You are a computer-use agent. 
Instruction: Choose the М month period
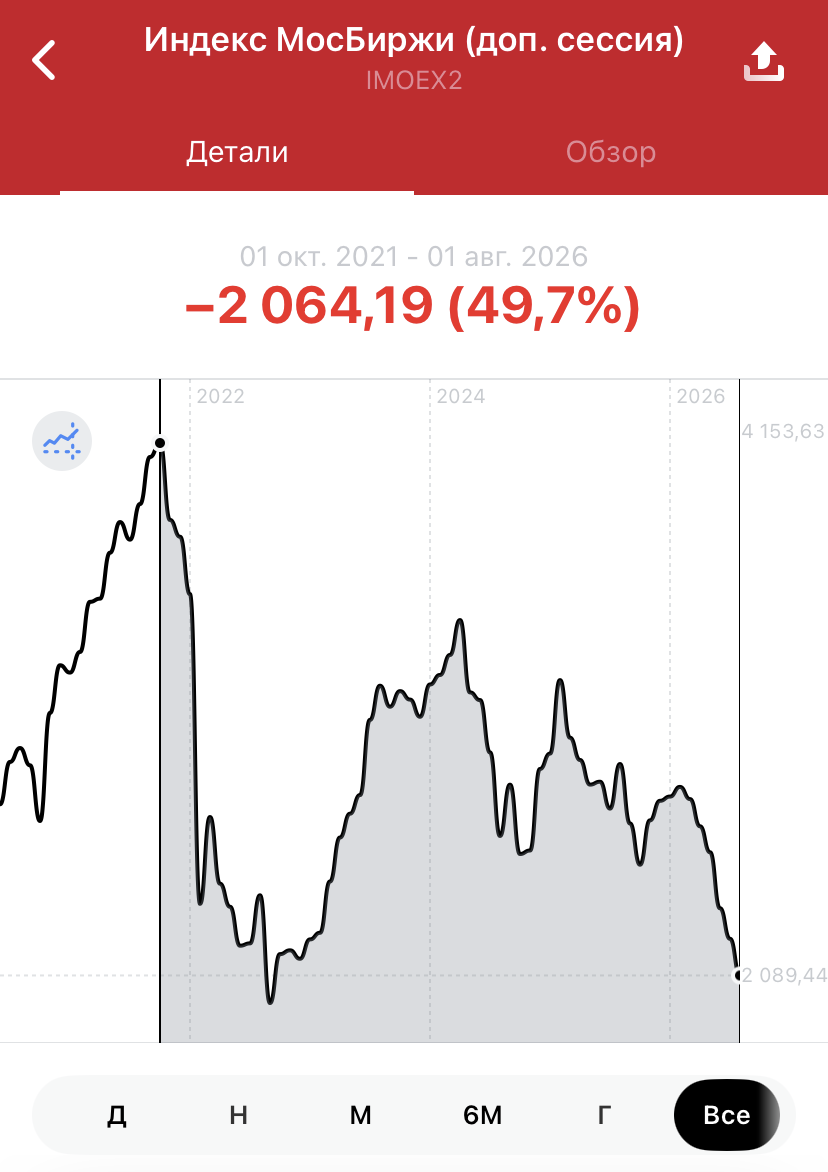coord(361,1115)
